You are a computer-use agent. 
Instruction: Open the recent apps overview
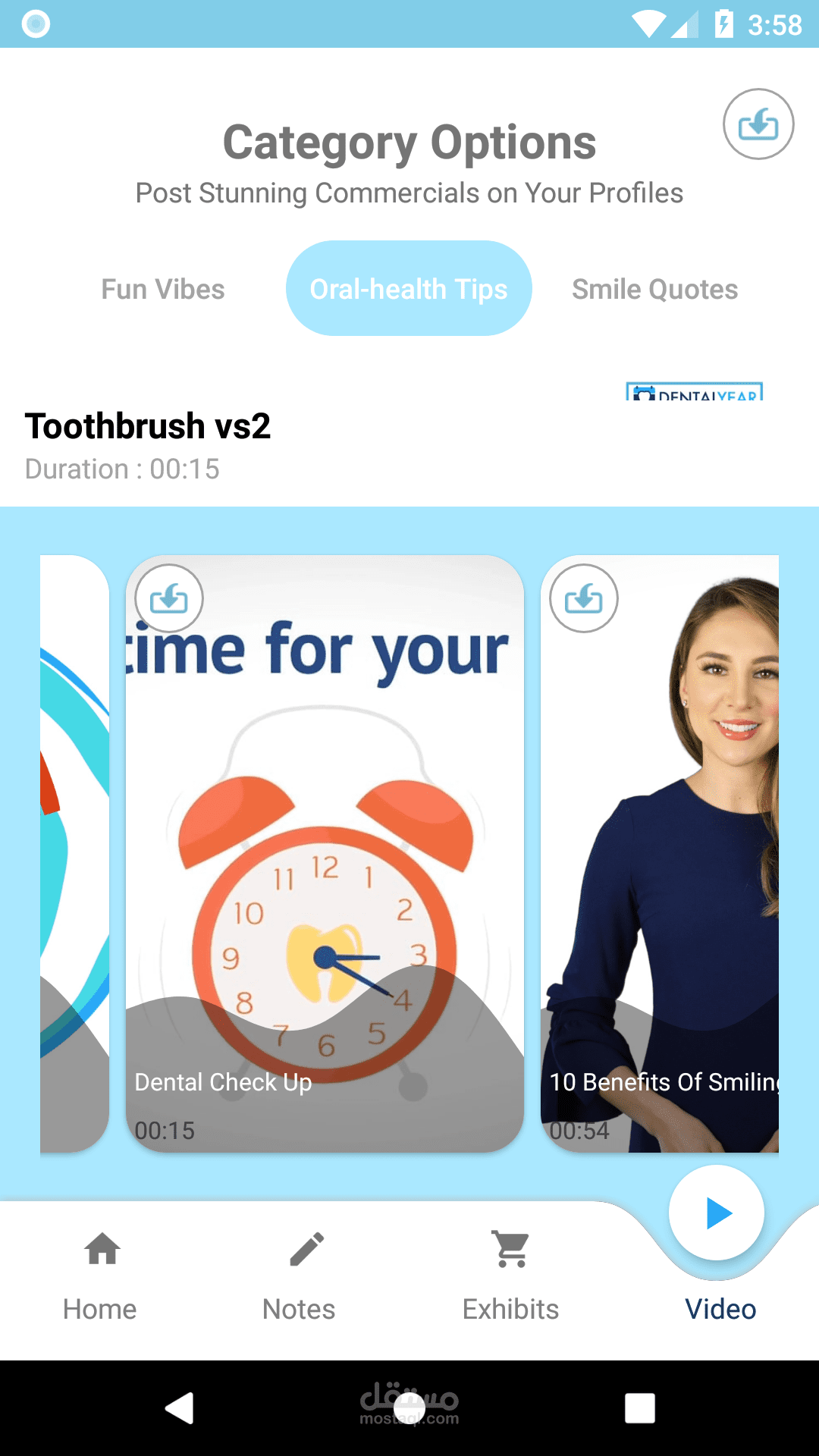coord(639,1408)
